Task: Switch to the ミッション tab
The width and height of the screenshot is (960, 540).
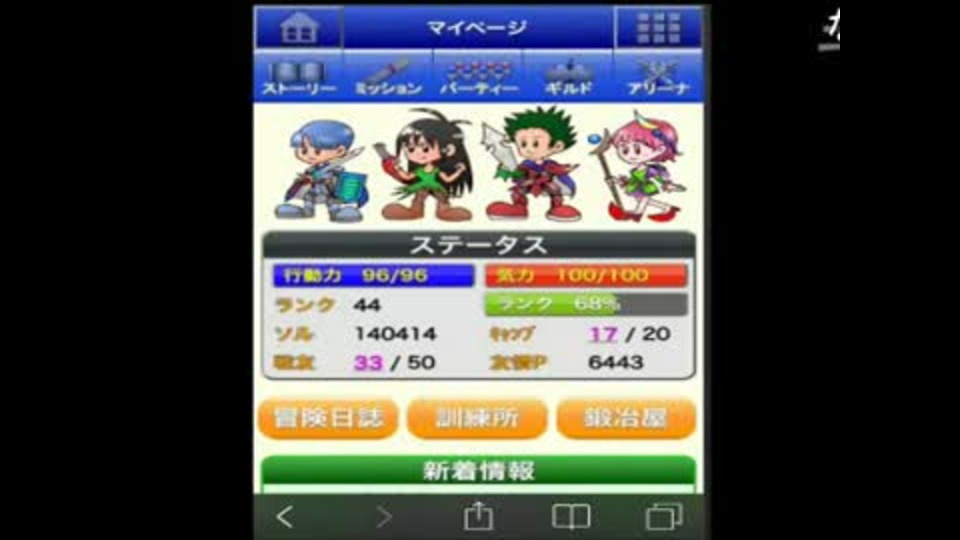Action: (388, 77)
